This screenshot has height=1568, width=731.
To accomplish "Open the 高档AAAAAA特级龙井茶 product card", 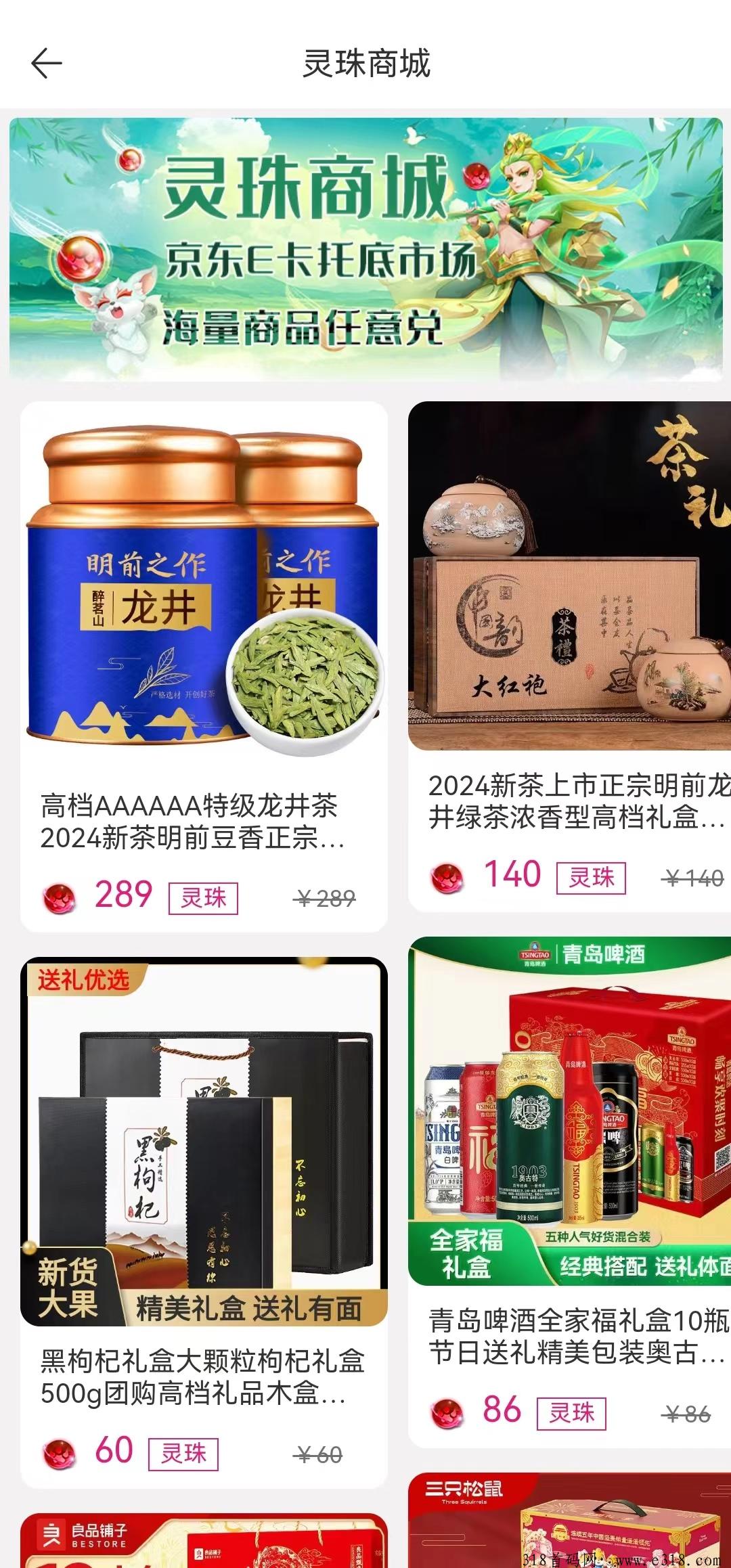I will 203,667.
